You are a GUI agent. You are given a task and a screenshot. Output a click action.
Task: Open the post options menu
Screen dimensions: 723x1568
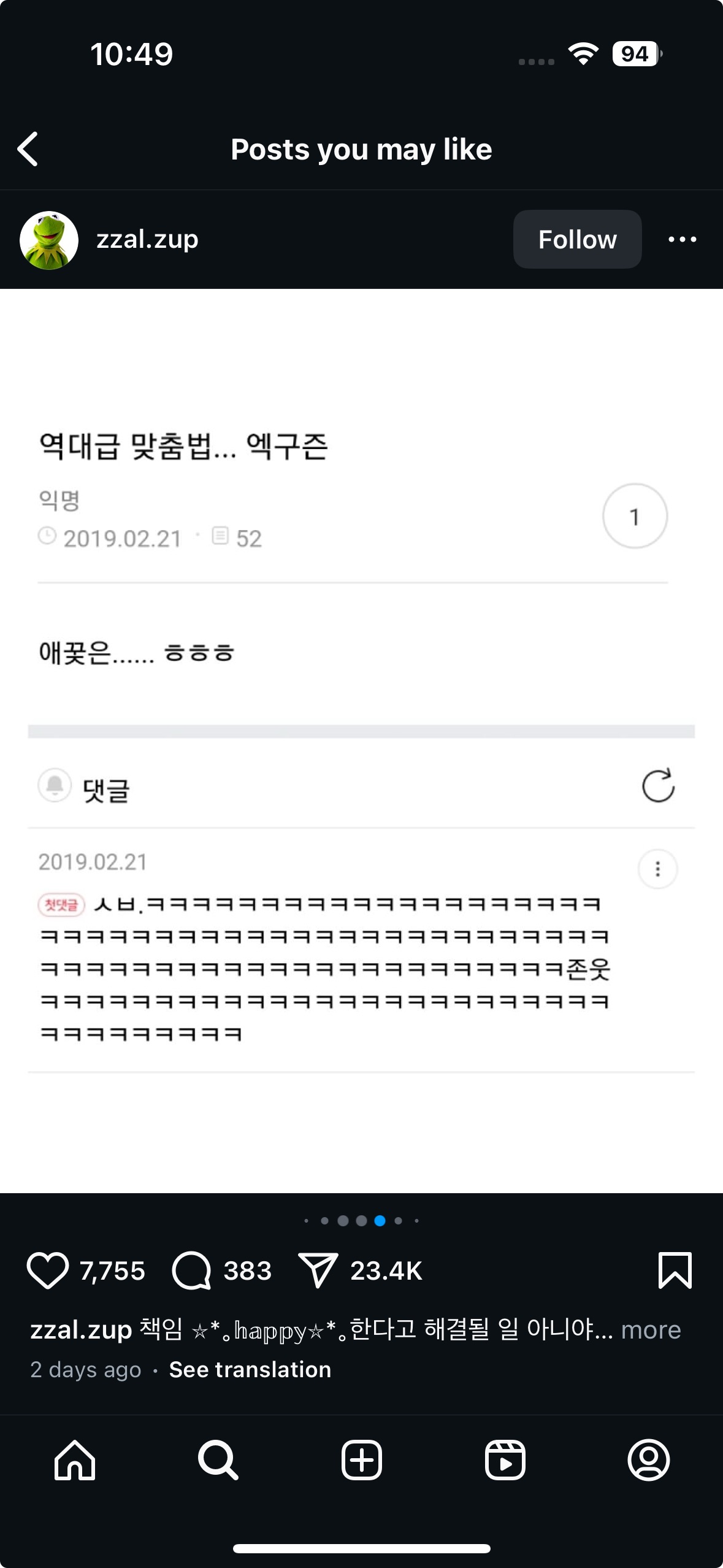682,239
